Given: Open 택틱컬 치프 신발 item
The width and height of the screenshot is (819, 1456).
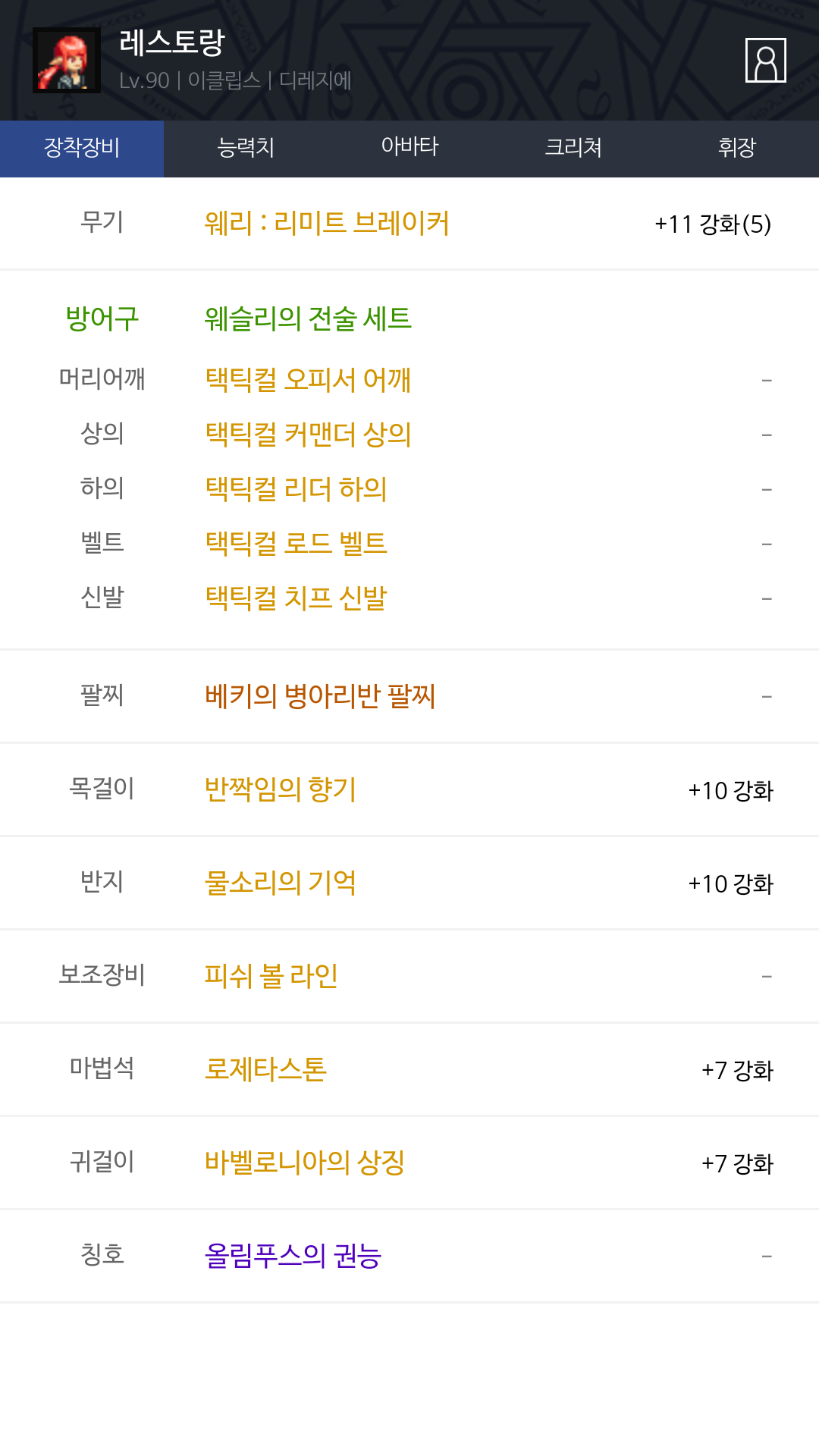Looking at the screenshot, I should pyautogui.click(x=296, y=598).
